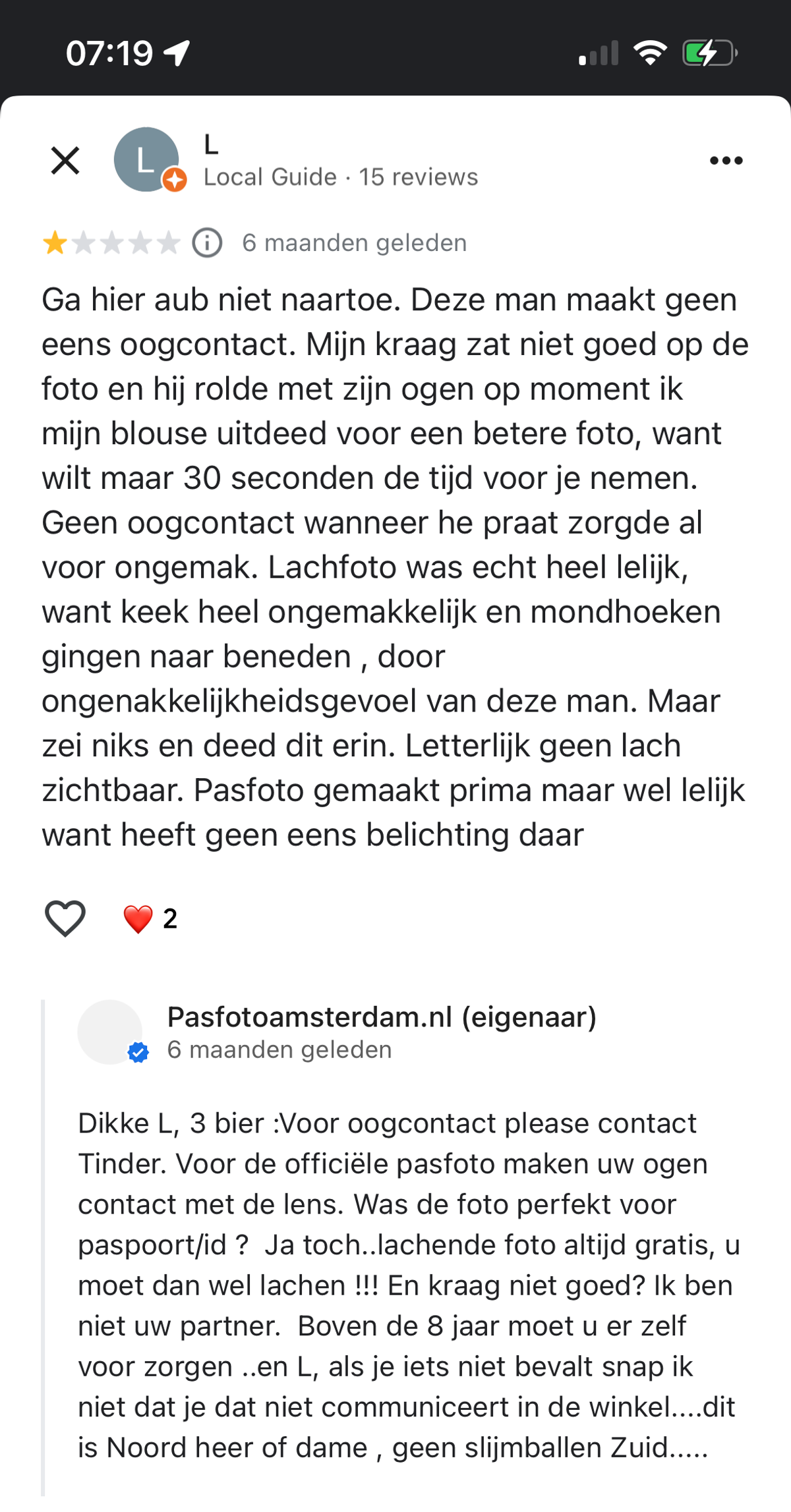This screenshot has width=791, height=1512.
Task: Close the review detail view
Action: 65,161
